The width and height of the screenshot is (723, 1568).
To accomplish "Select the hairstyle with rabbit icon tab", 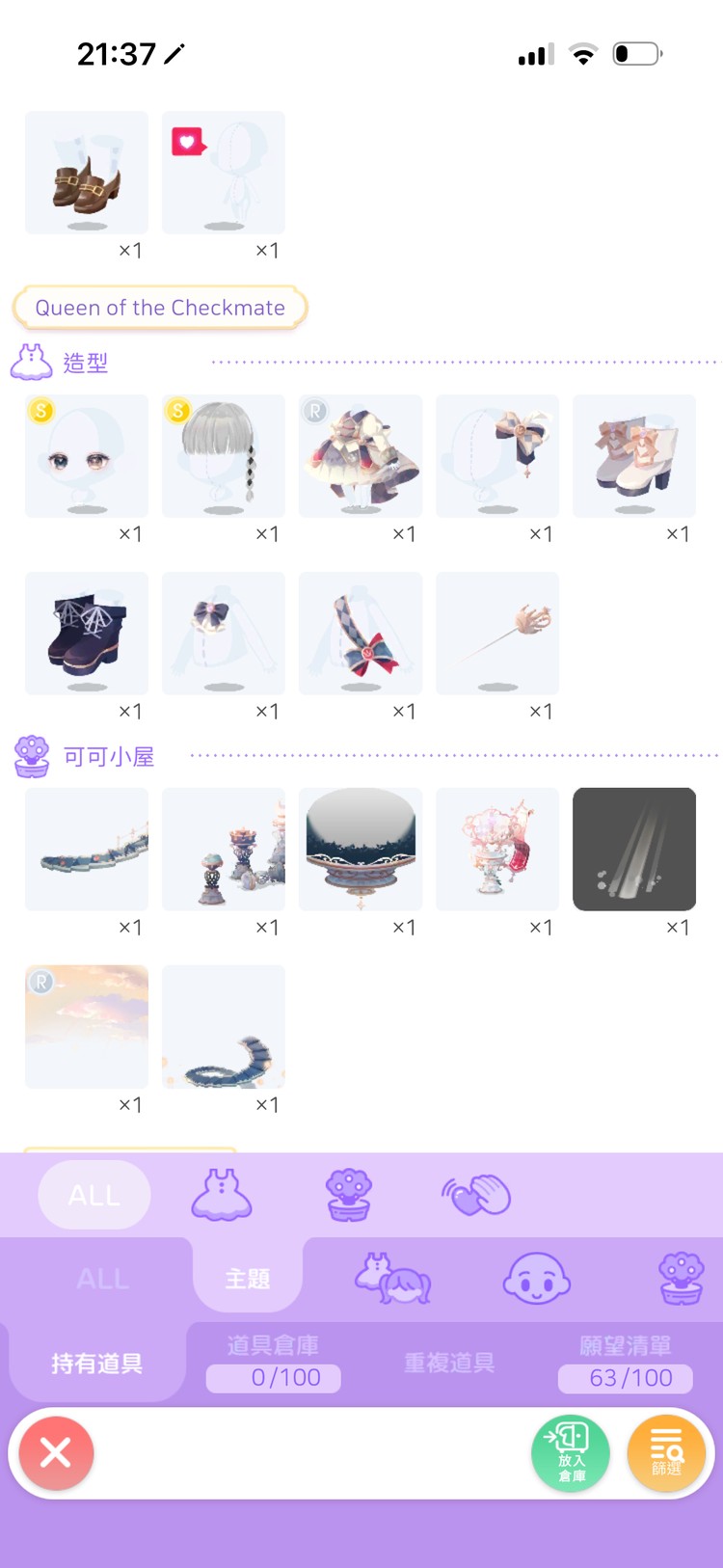I will [x=393, y=1279].
